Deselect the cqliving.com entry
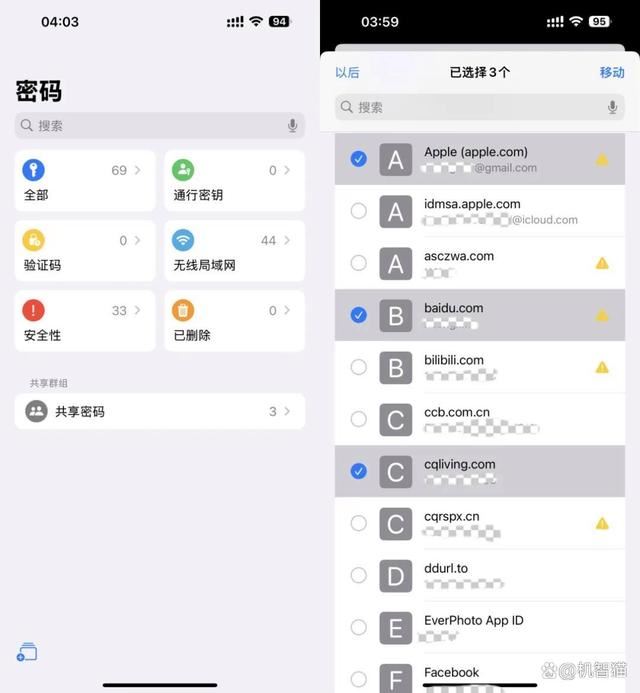This screenshot has height=693, width=640. pos(359,471)
